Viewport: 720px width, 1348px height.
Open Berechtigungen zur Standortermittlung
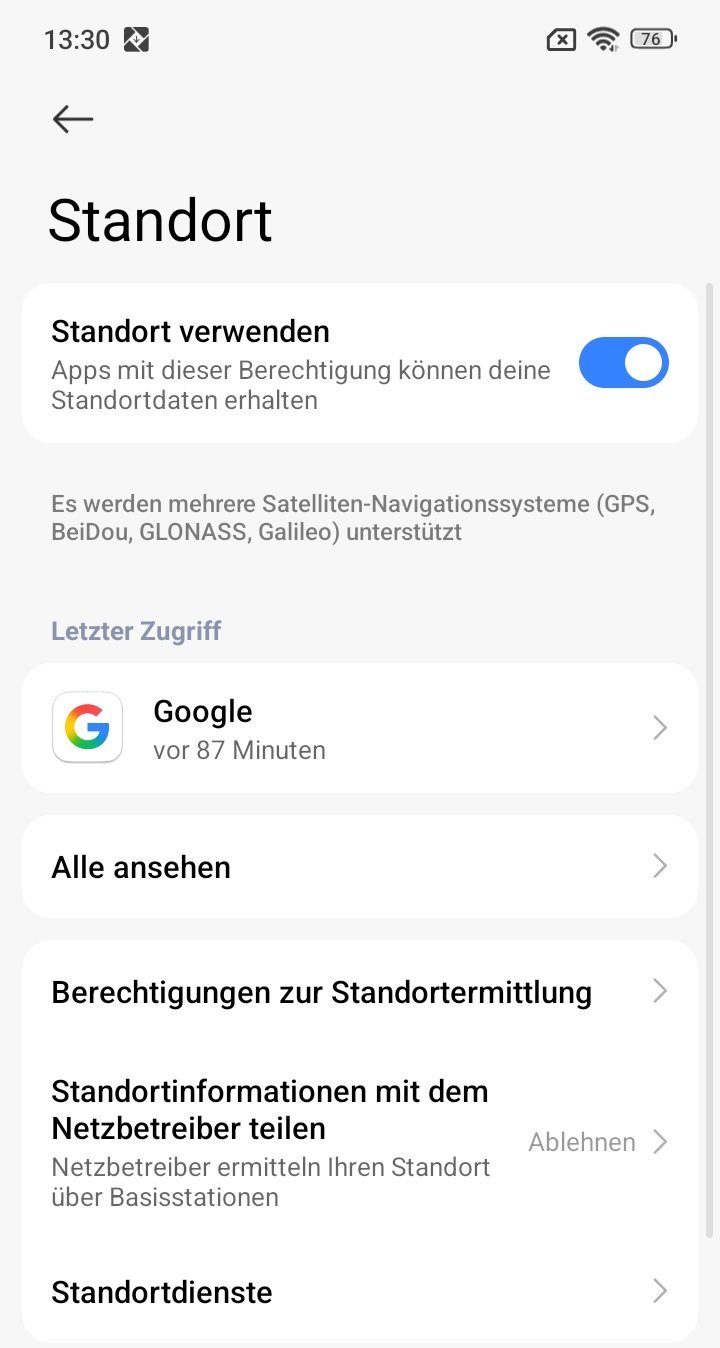(360, 992)
